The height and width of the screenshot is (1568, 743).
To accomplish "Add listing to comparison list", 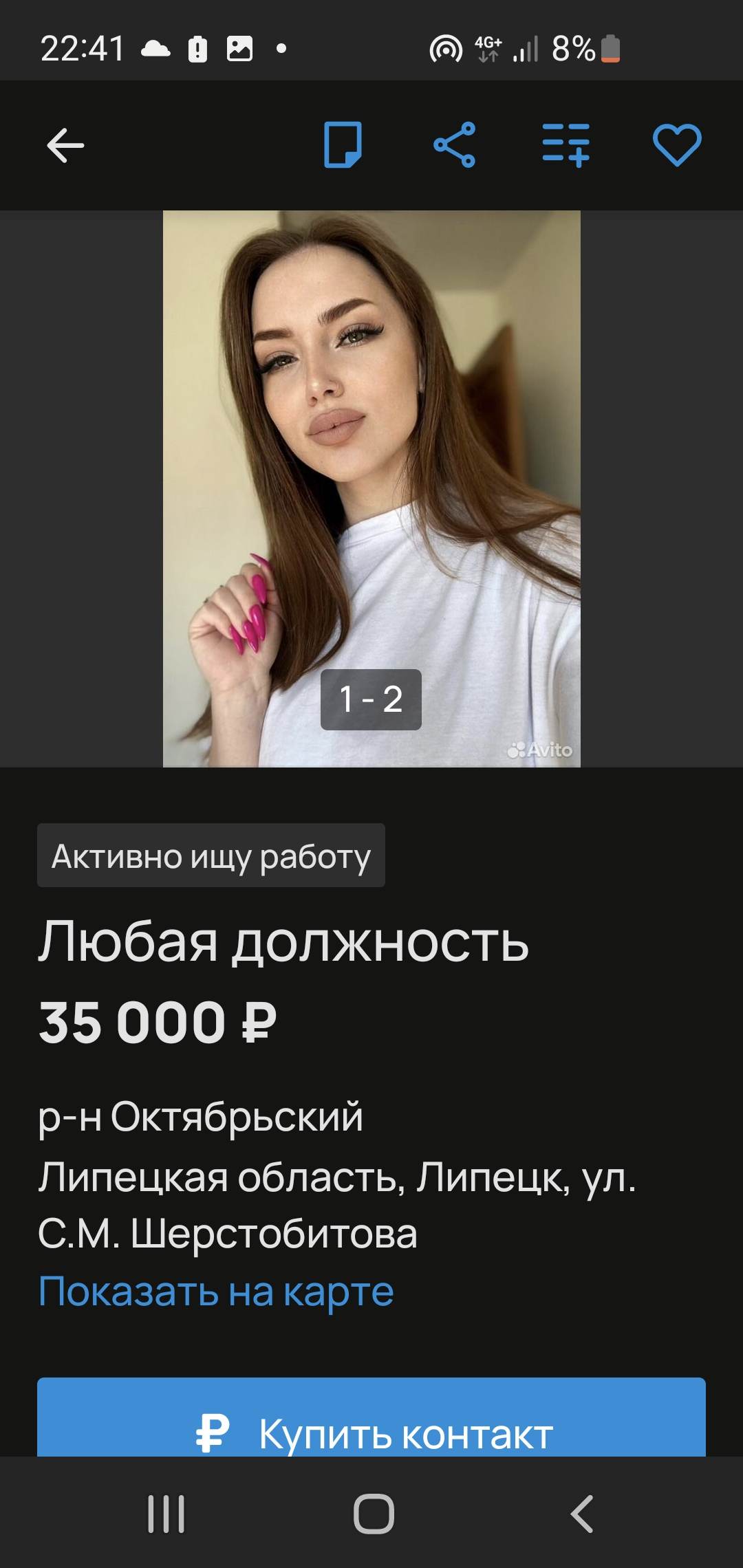I will click(x=566, y=145).
